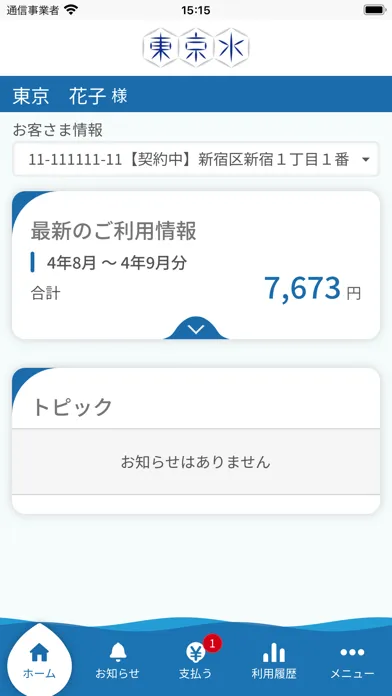Open the お客さま情報 contract dropdown
Screen dimensions: 392x696
[x=196, y=159]
